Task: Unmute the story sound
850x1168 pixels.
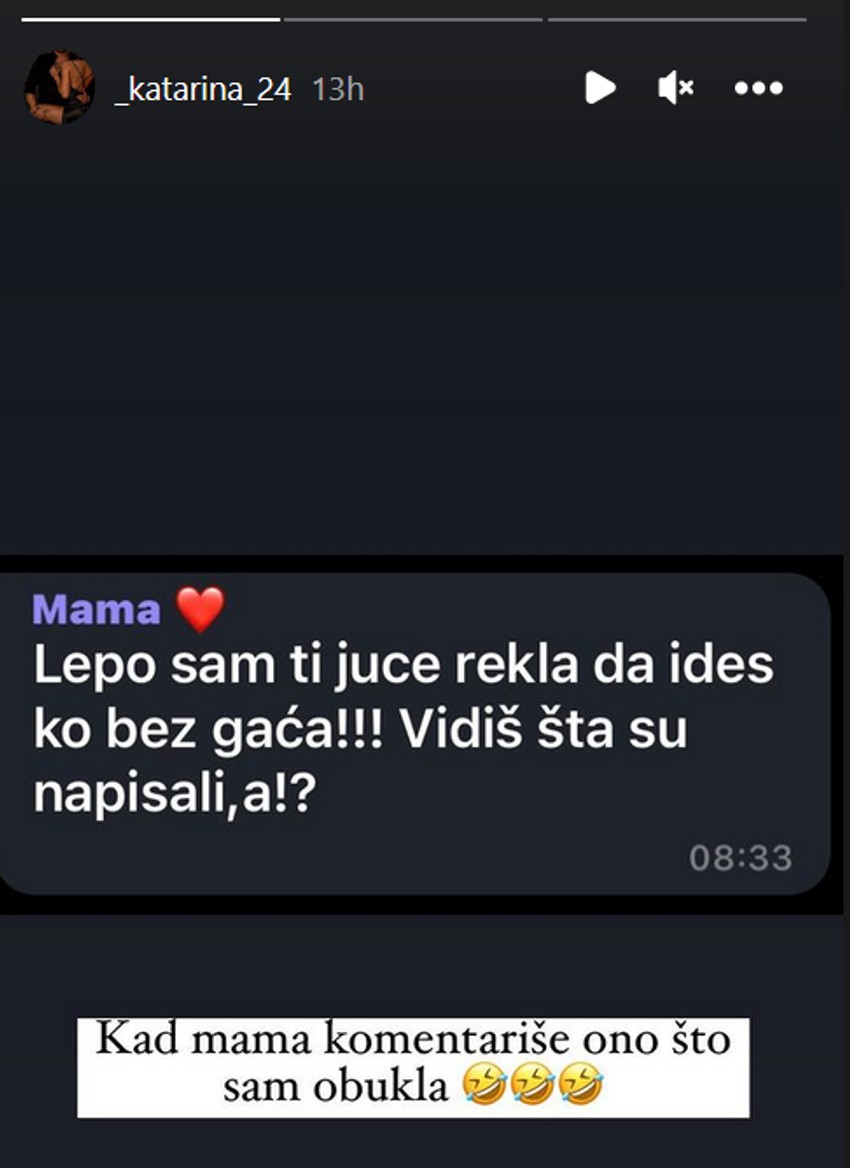Action: [675, 88]
